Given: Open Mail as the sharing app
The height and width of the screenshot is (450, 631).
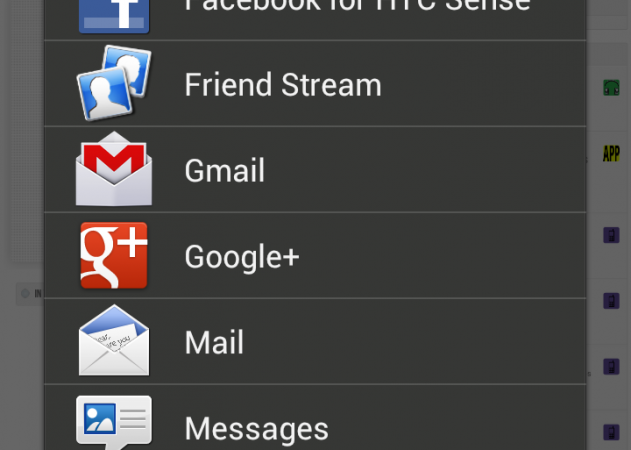Looking at the screenshot, I should (315, 342).
